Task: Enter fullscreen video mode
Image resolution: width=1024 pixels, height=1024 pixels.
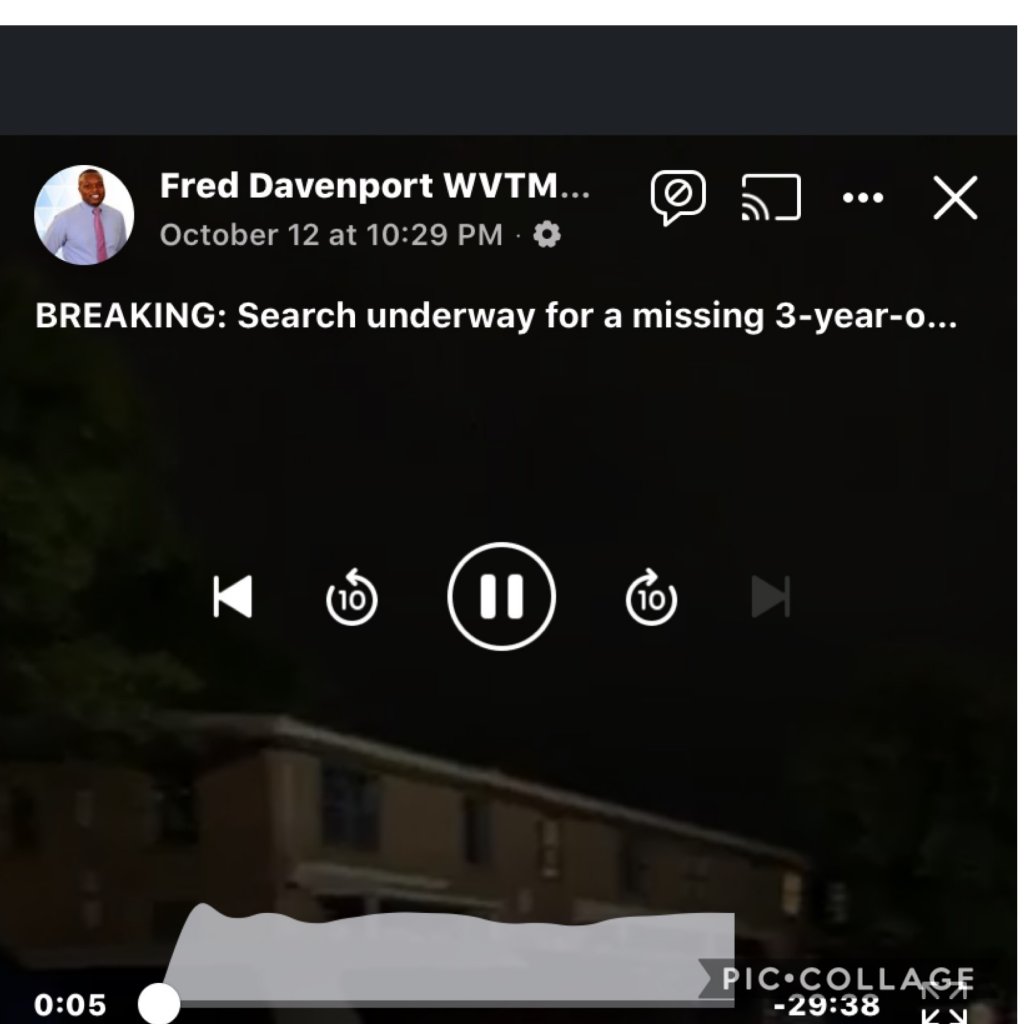Action: tap(944, 1004)
